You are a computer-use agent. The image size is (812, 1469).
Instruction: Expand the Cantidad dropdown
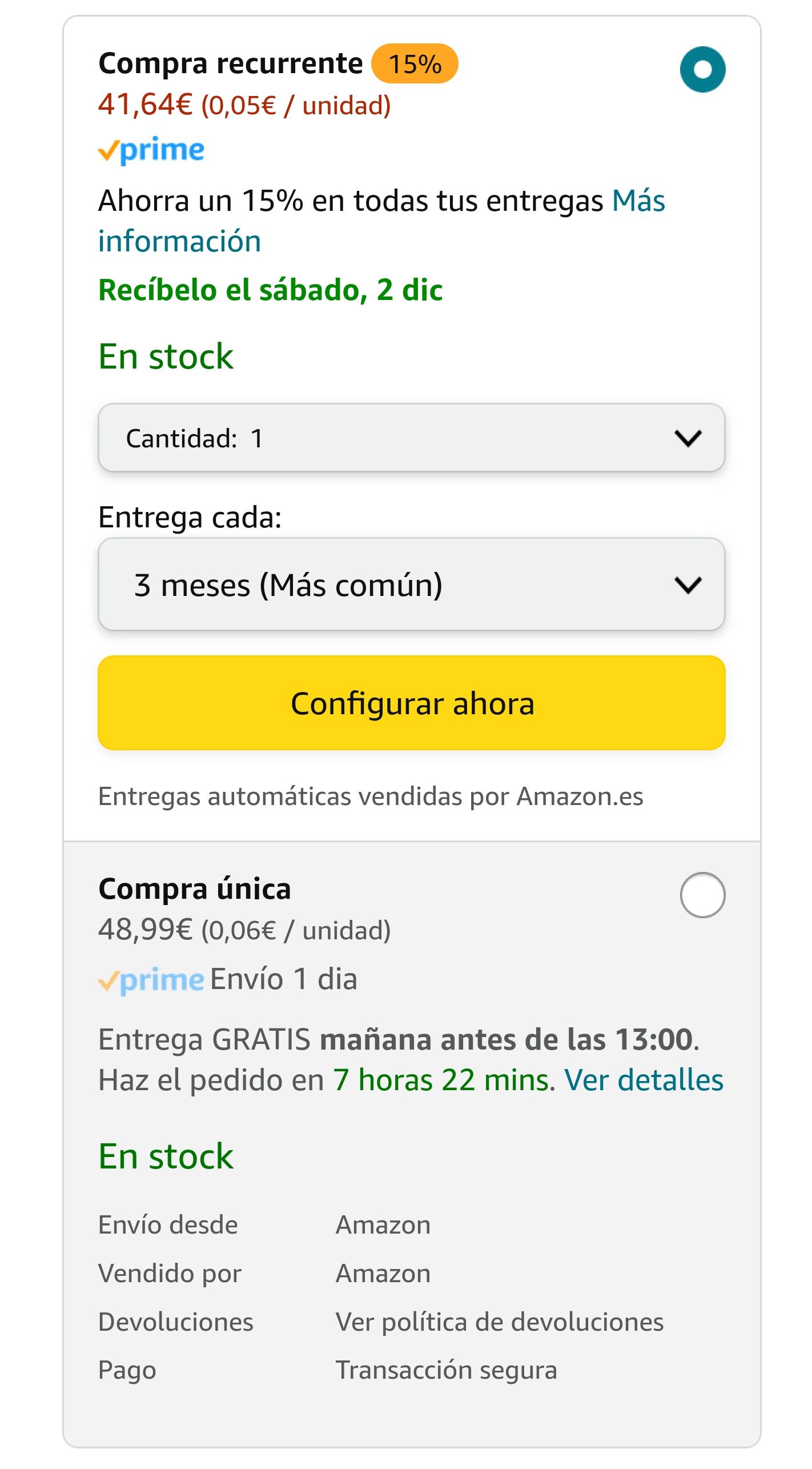(x=412, y=438)
